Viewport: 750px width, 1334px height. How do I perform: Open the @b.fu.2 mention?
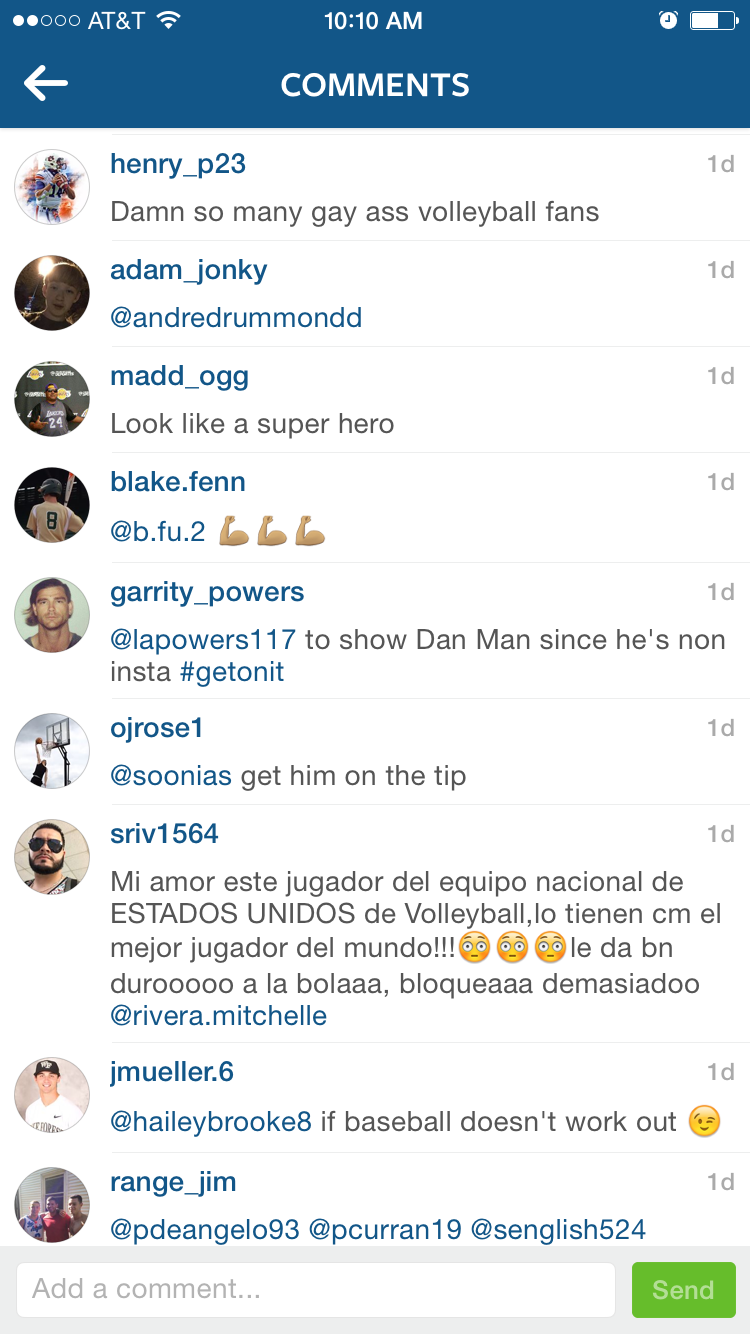click(x=158, y=532)
